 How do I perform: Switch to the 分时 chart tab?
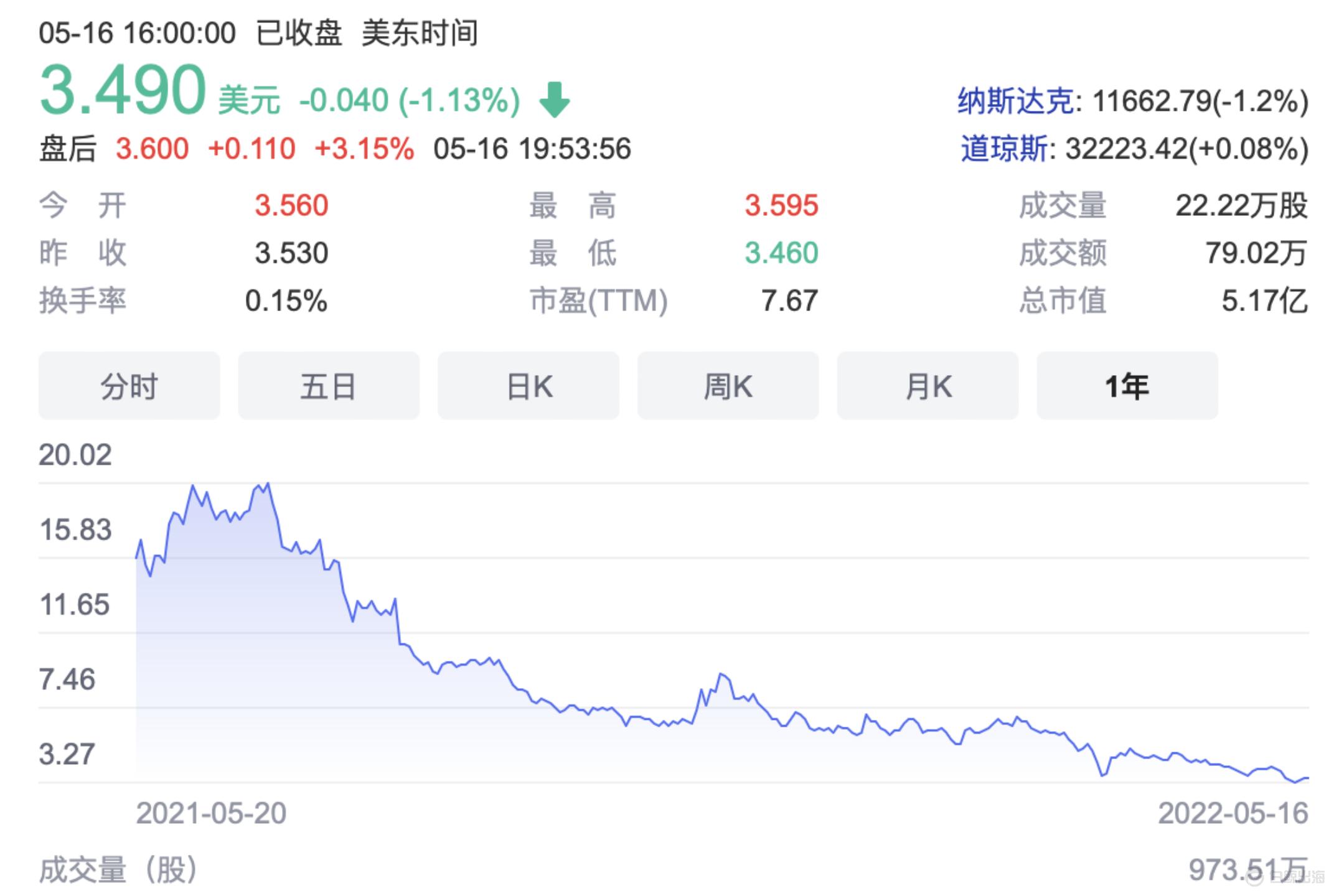pos(129,386)
